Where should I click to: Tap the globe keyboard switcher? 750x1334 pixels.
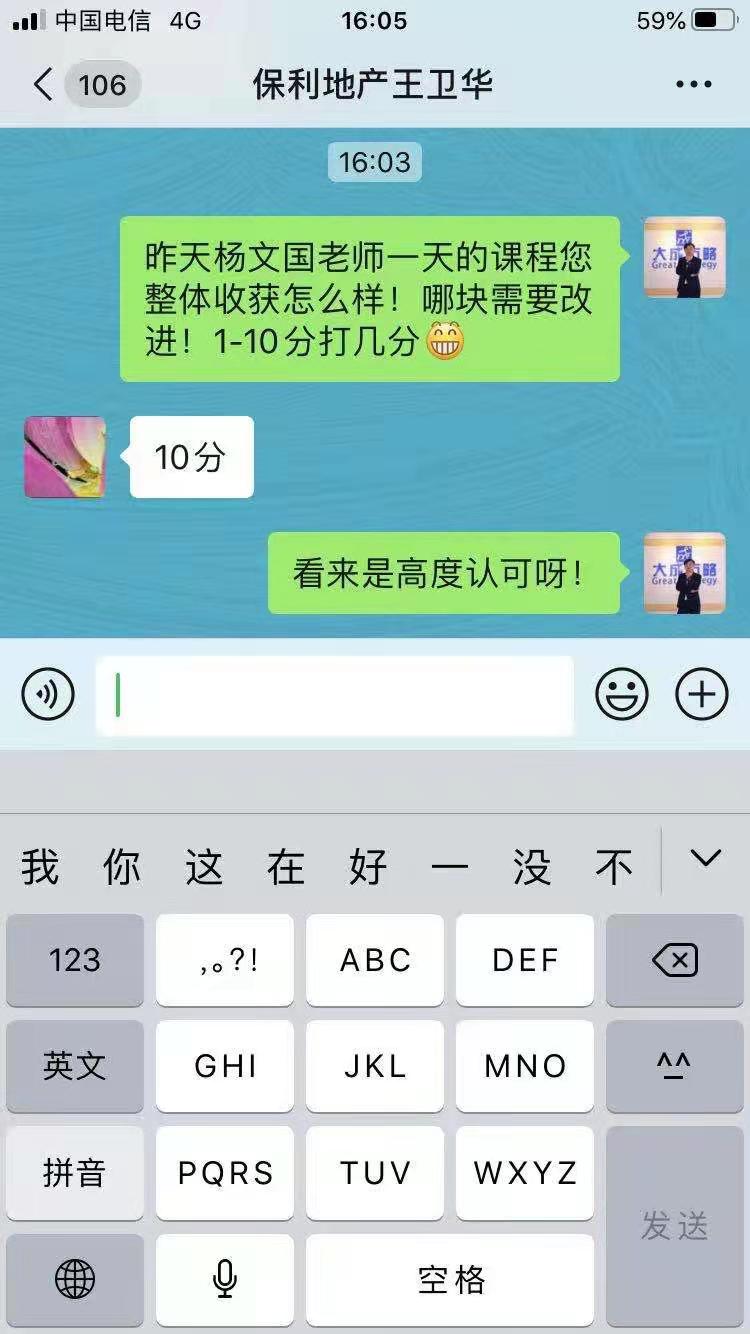pos(75,1278)
